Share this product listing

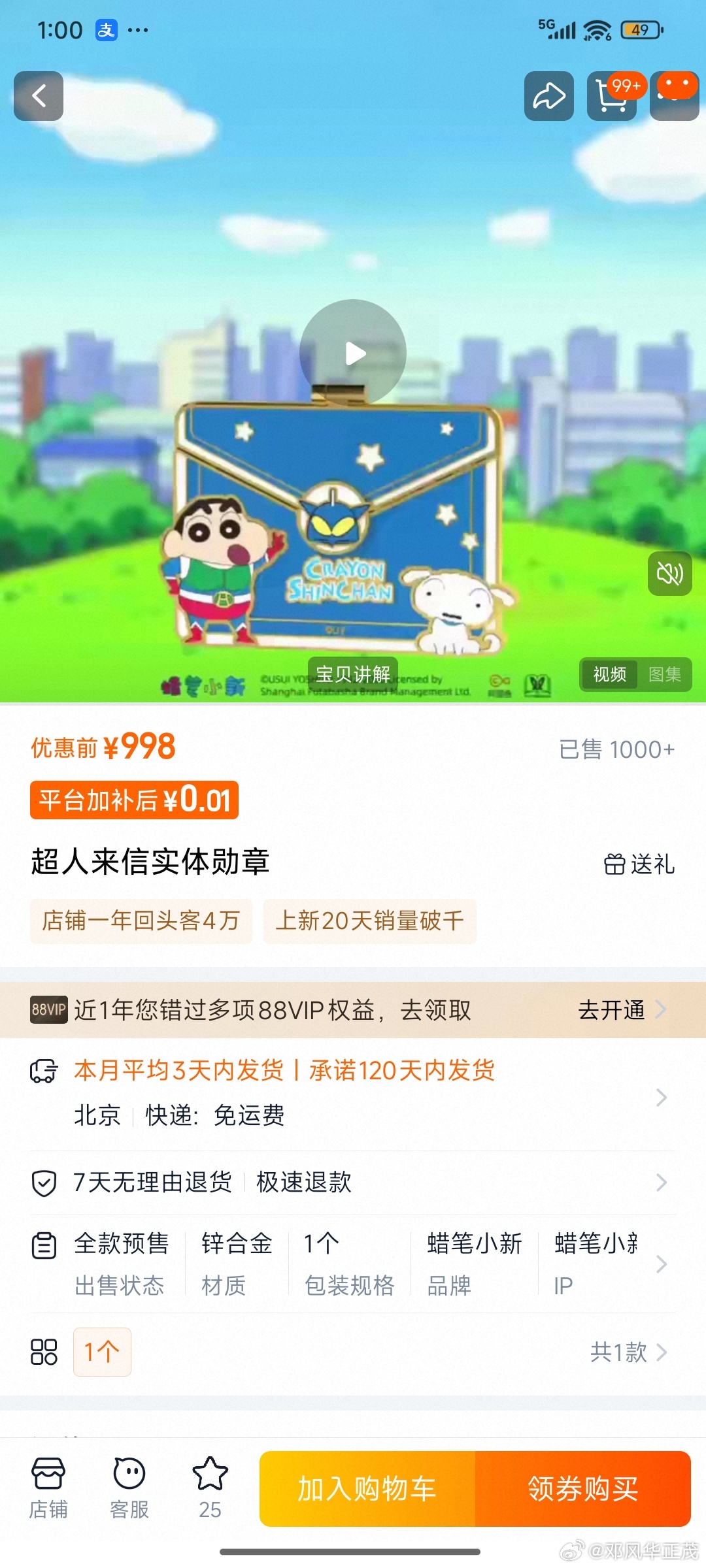tap(548, 96)
